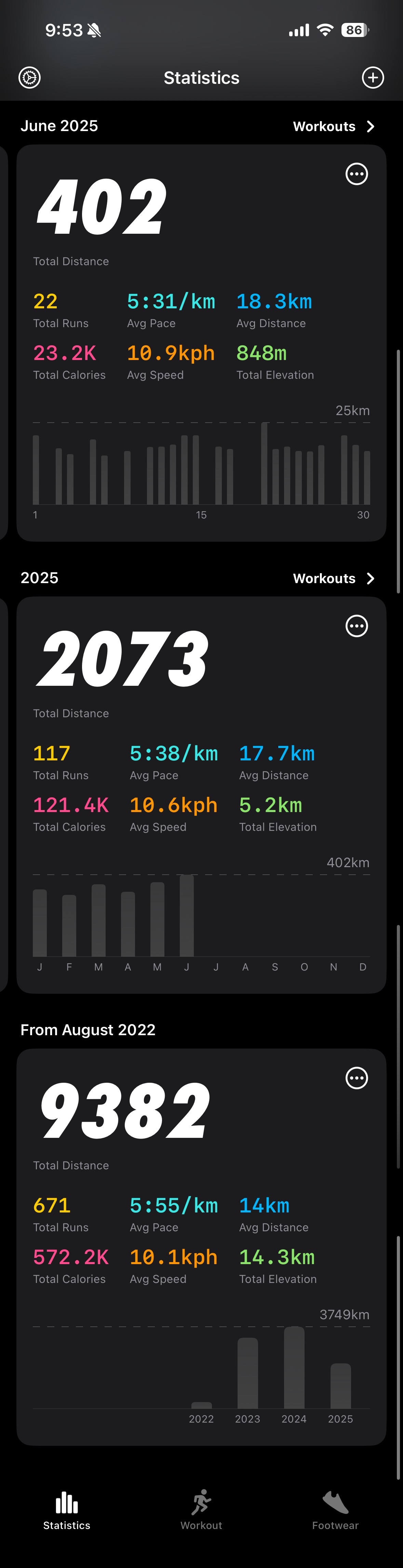403x1568 pixels.
Task: Open more options on 2025 card
Action: coord(356,626)
